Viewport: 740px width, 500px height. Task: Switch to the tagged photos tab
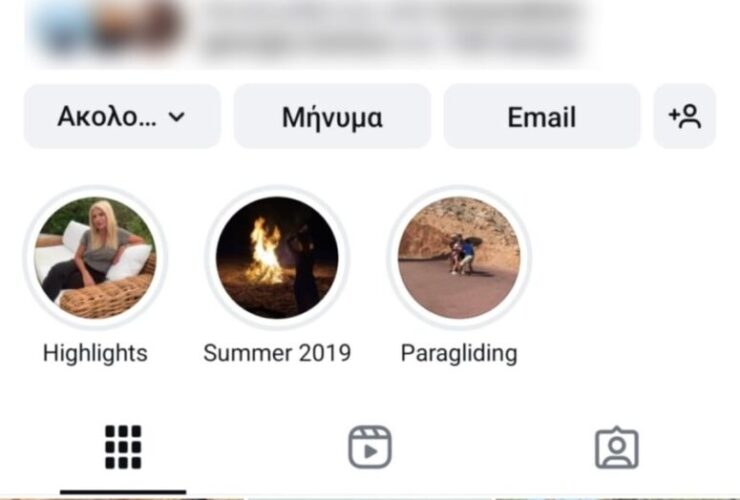pyautogui.click(x=616, y=448)
